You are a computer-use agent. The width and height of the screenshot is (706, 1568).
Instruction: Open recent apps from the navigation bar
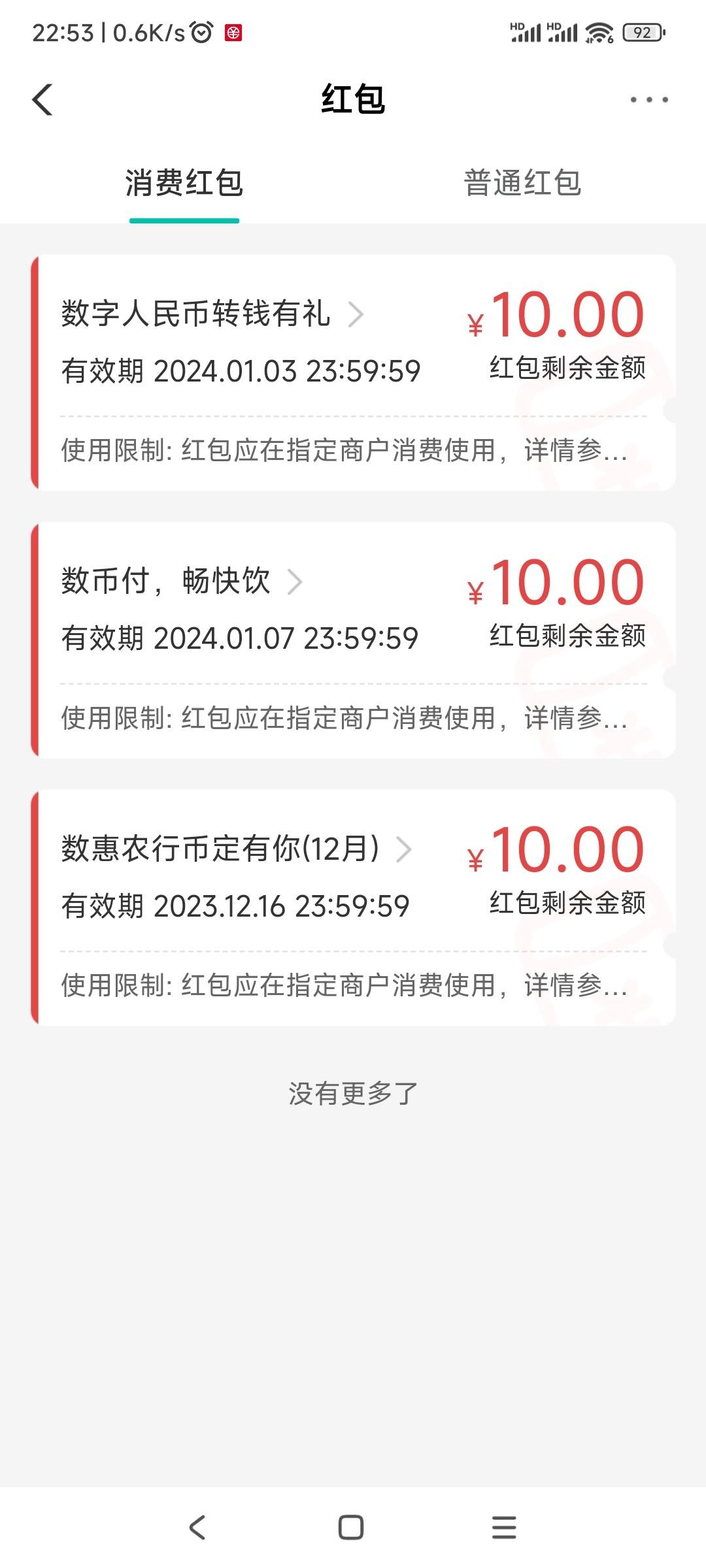504,1527
